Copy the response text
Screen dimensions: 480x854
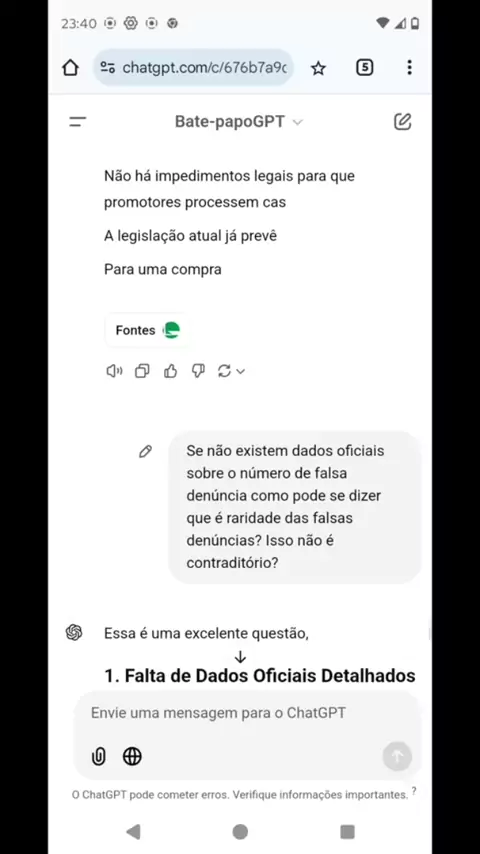click(142, 371)
